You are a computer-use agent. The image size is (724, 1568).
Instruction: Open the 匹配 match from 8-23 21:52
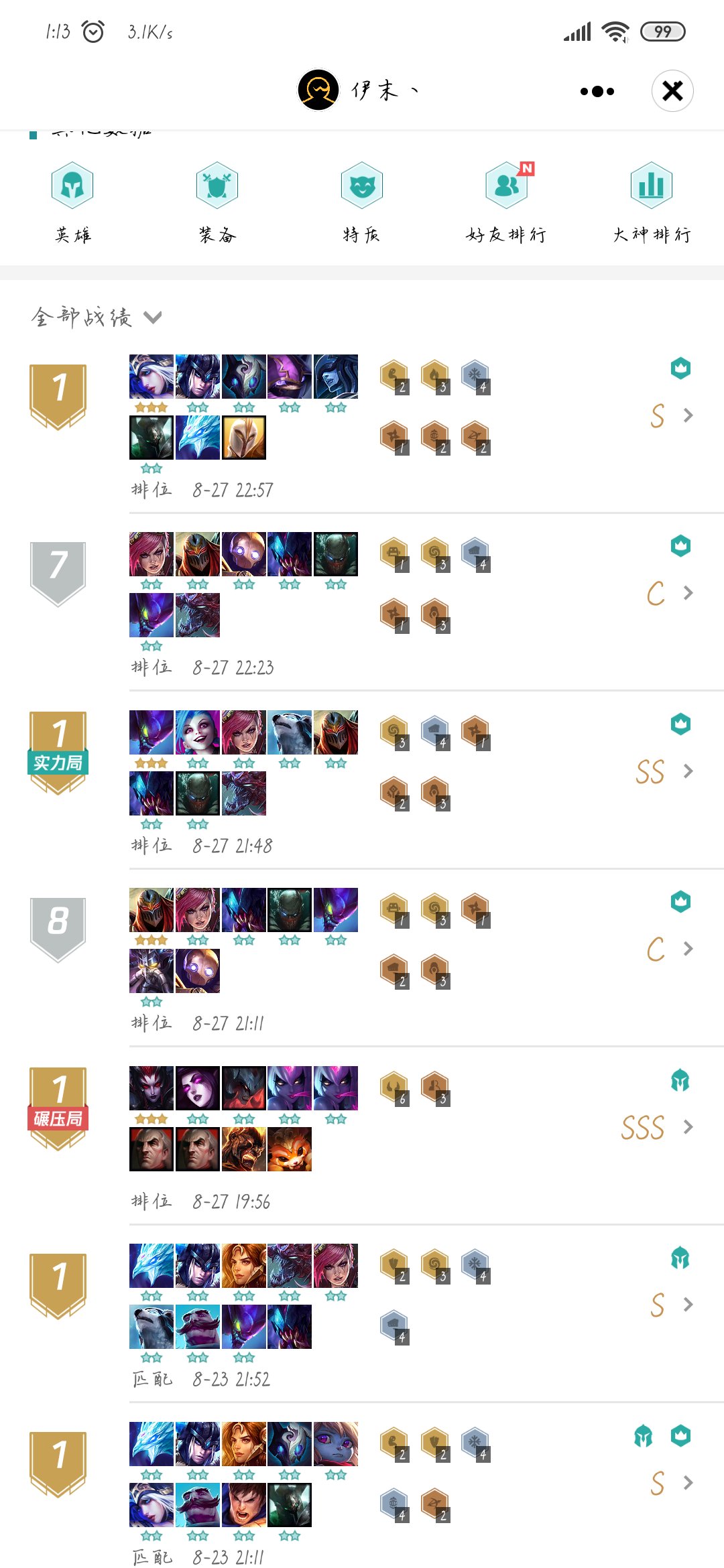coord(670,1305)
